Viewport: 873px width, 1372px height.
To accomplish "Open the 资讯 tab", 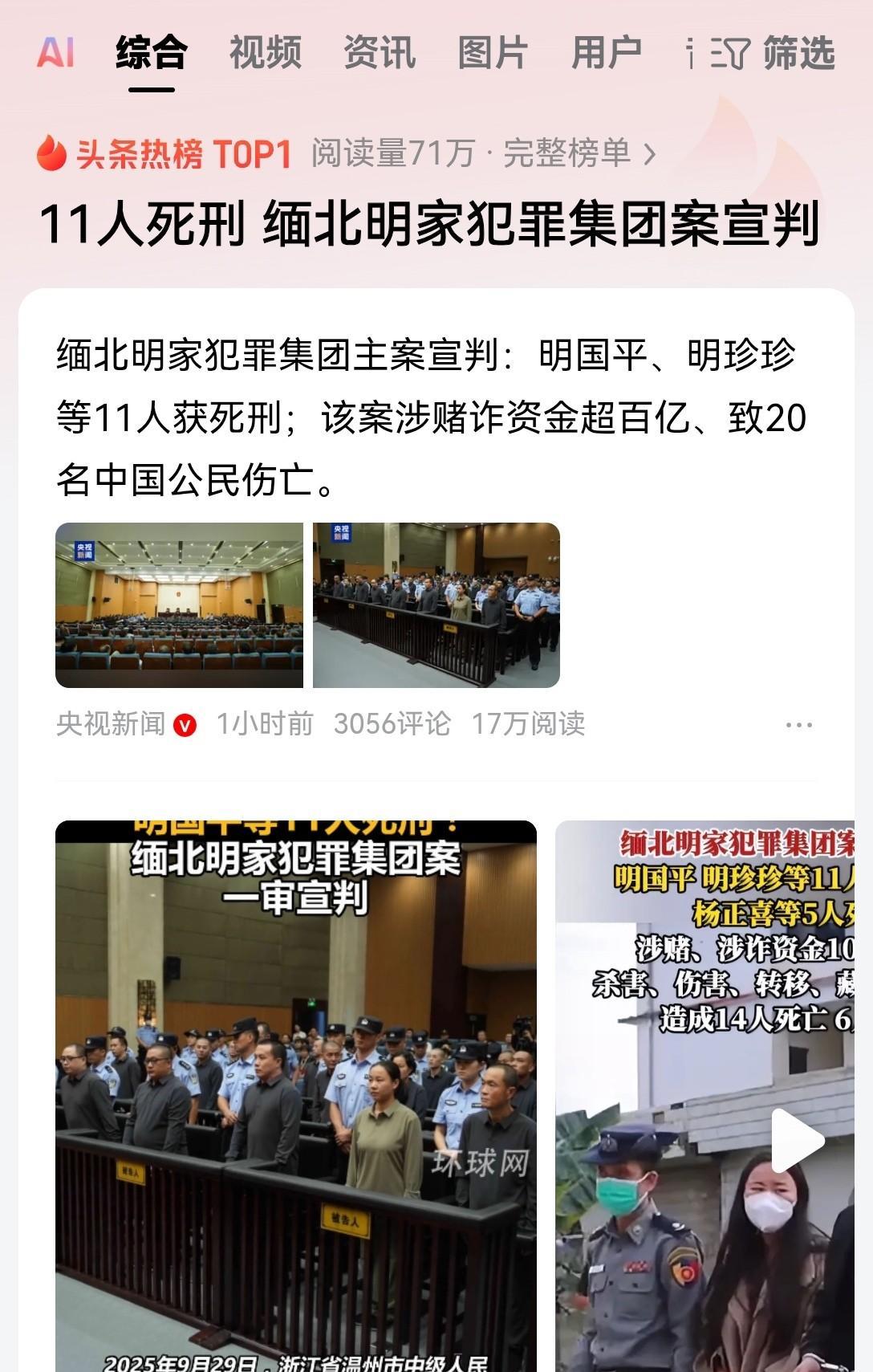I will coord(380,53).
